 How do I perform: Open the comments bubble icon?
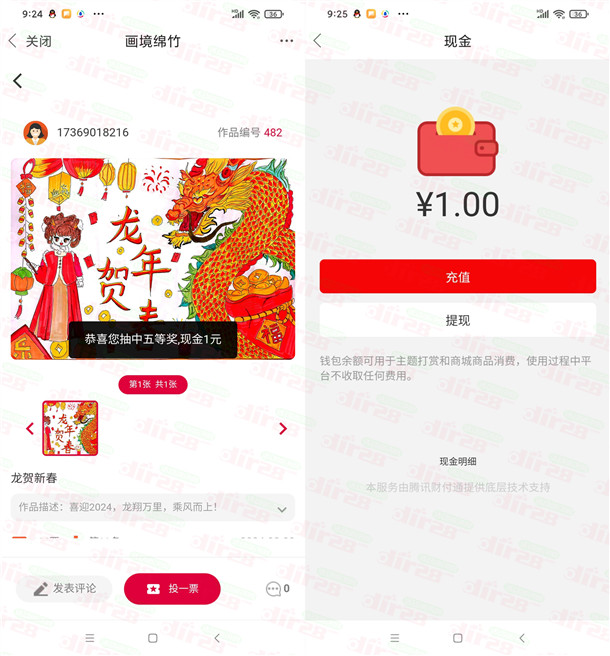[274, 589]
